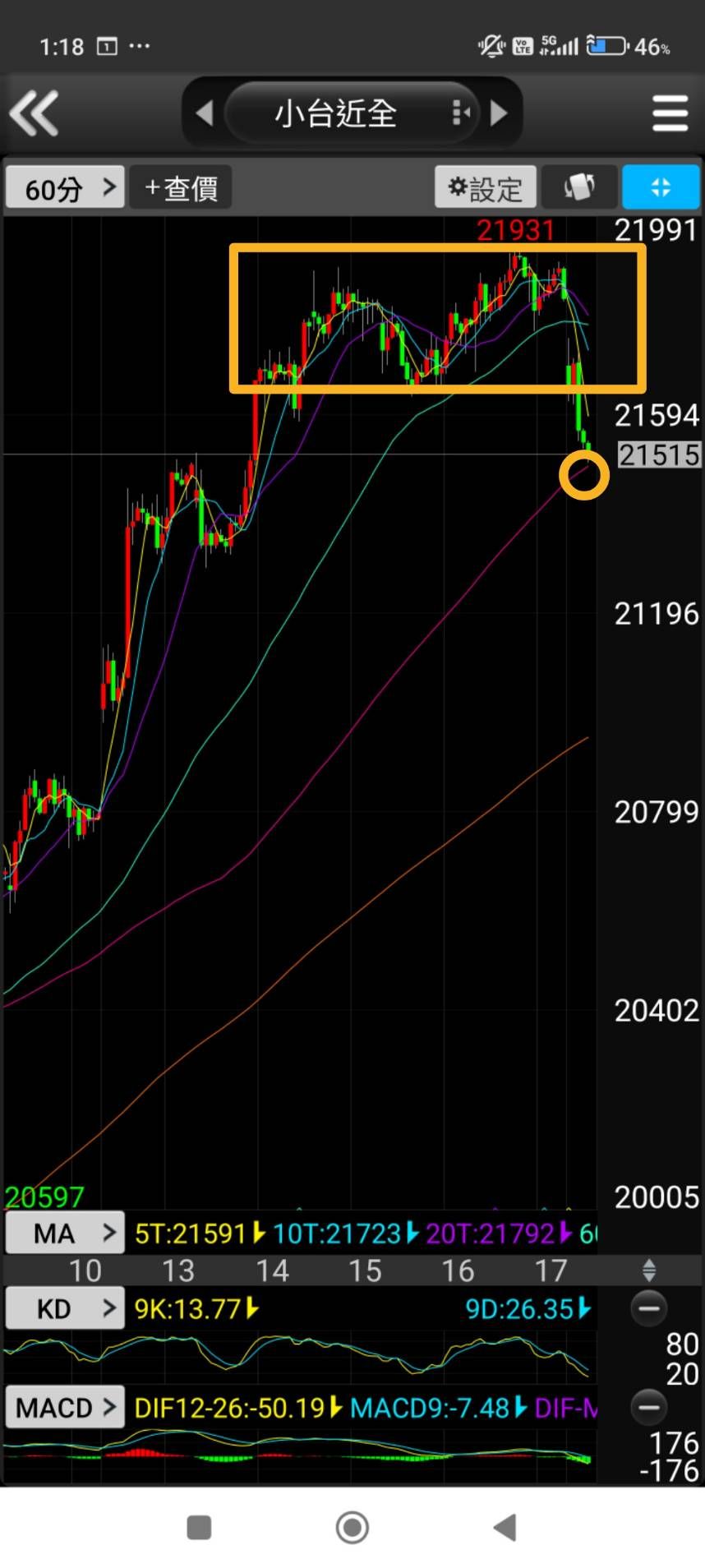Change the MA indicator selector
705x1568 pixels.
pyautogui.click(x=65, y=1232)
